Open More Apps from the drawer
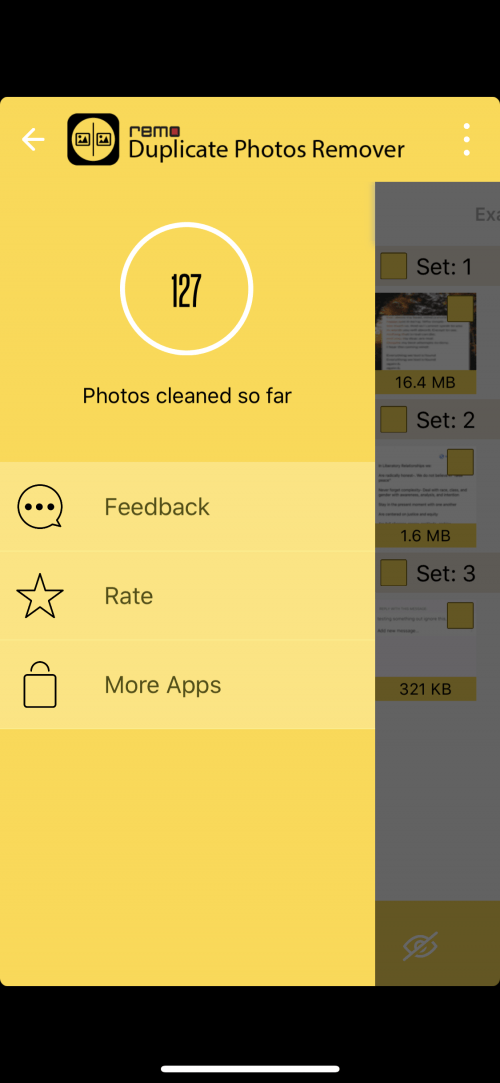This screenshot has width=500, height=1083. [187, 684]
